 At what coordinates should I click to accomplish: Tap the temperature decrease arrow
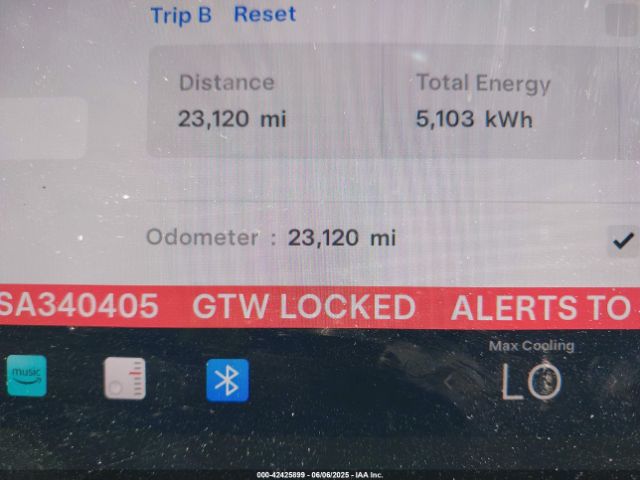point(449,382)
